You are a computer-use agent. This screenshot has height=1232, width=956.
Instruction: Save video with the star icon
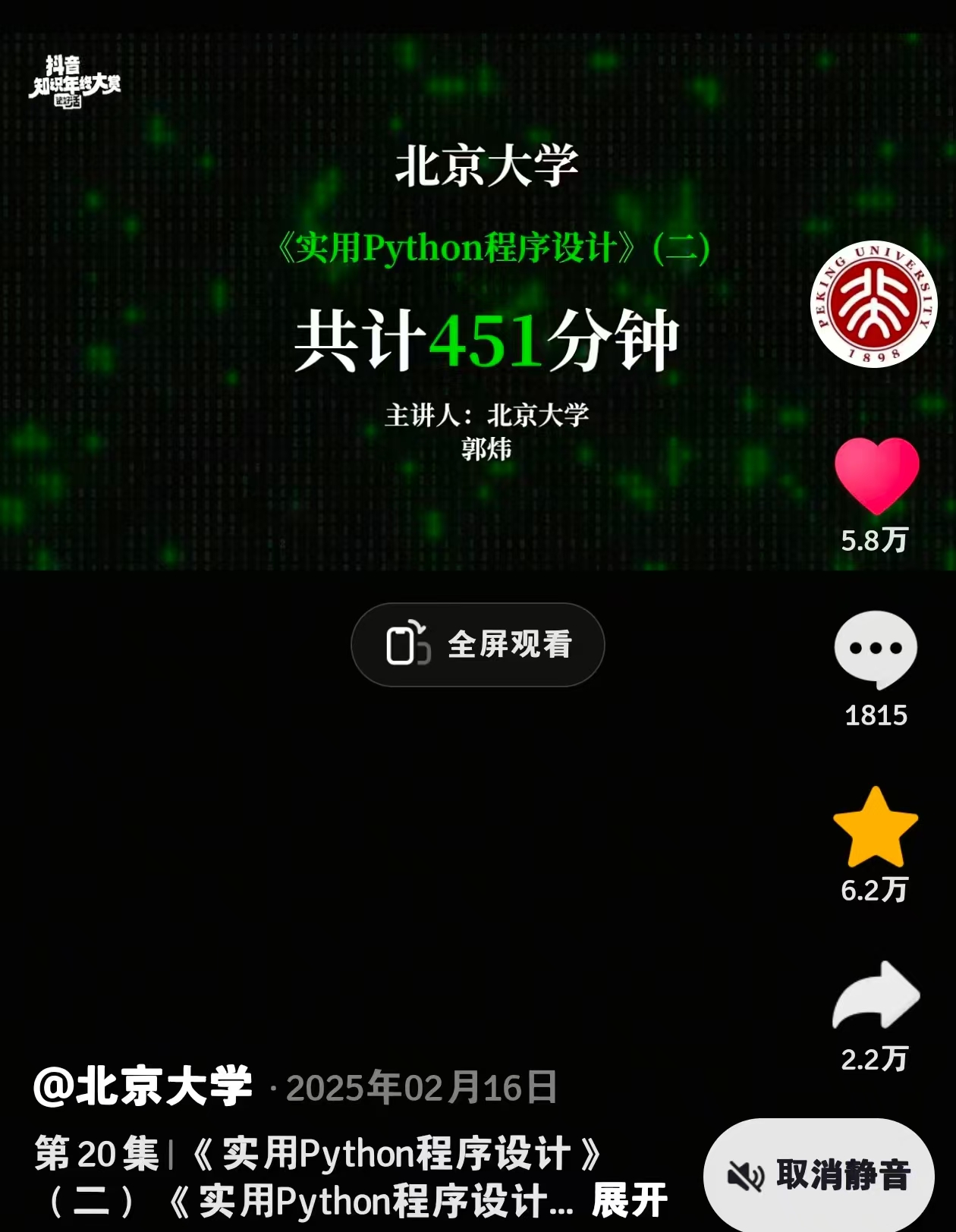(x=876, y=828)
